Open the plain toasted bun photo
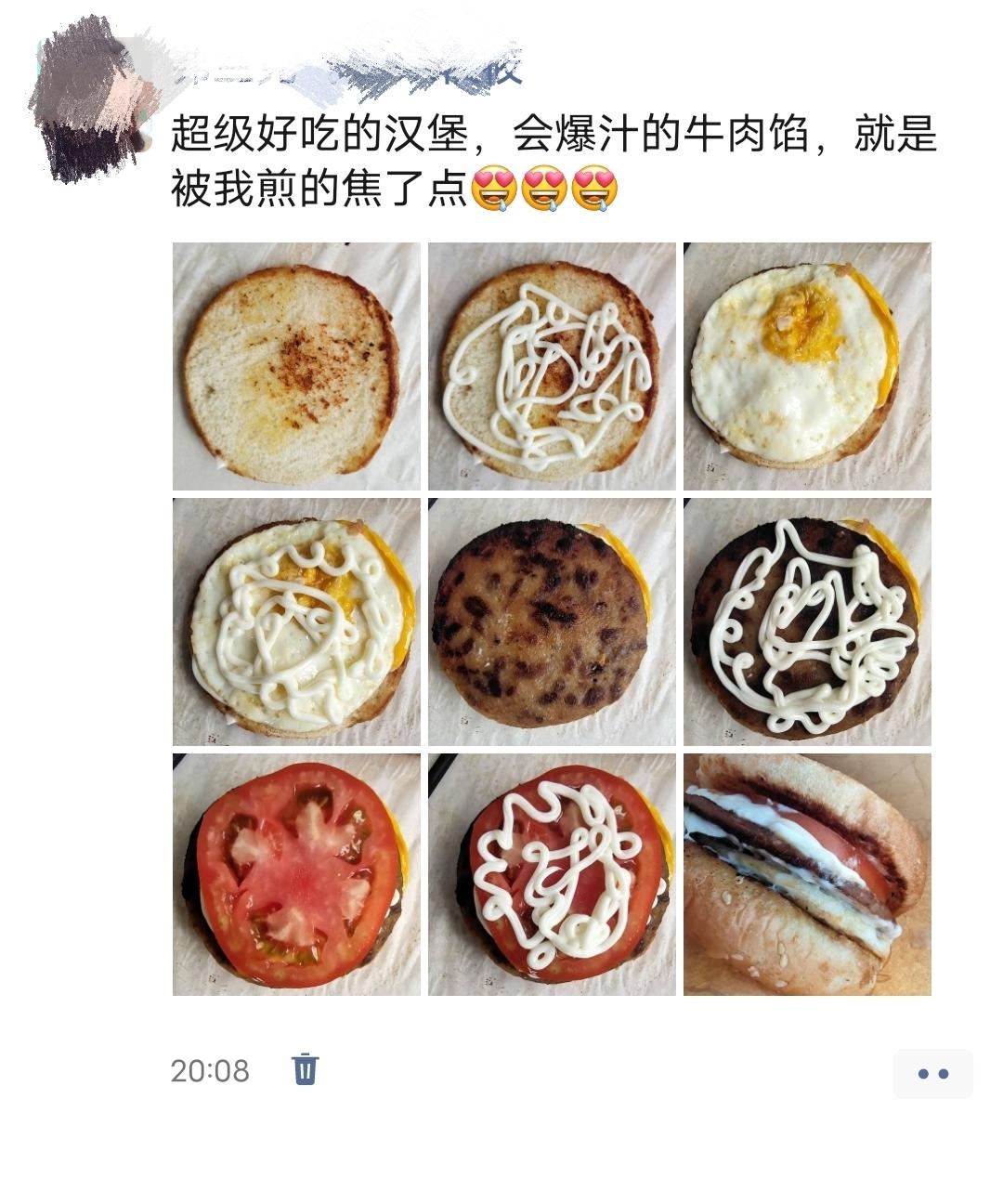The image size is (1003, 1204). pyautogui.click(x=296, y=366)
